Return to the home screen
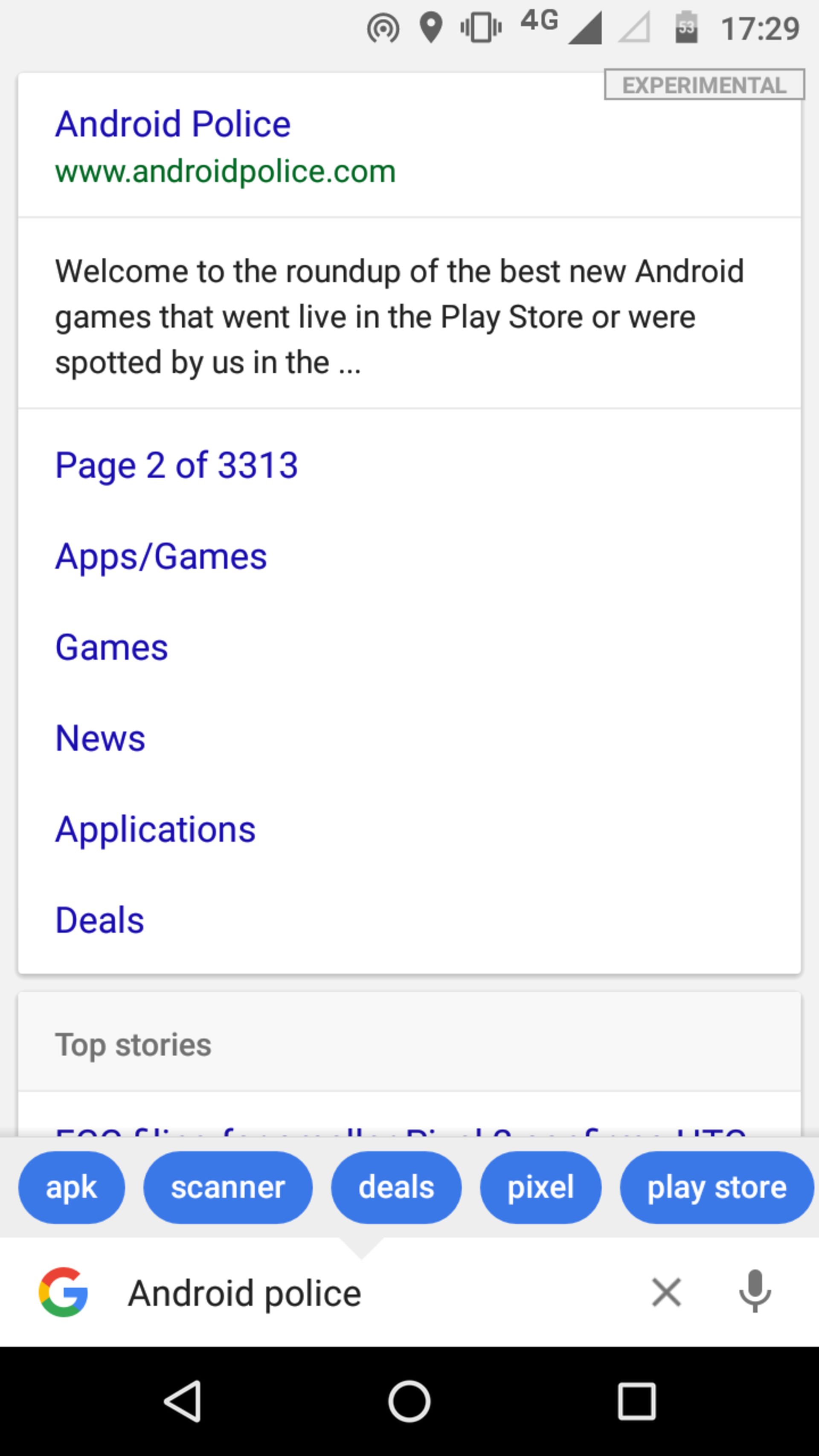This screenshot has width=819, height=1456. pos(409,1401)
